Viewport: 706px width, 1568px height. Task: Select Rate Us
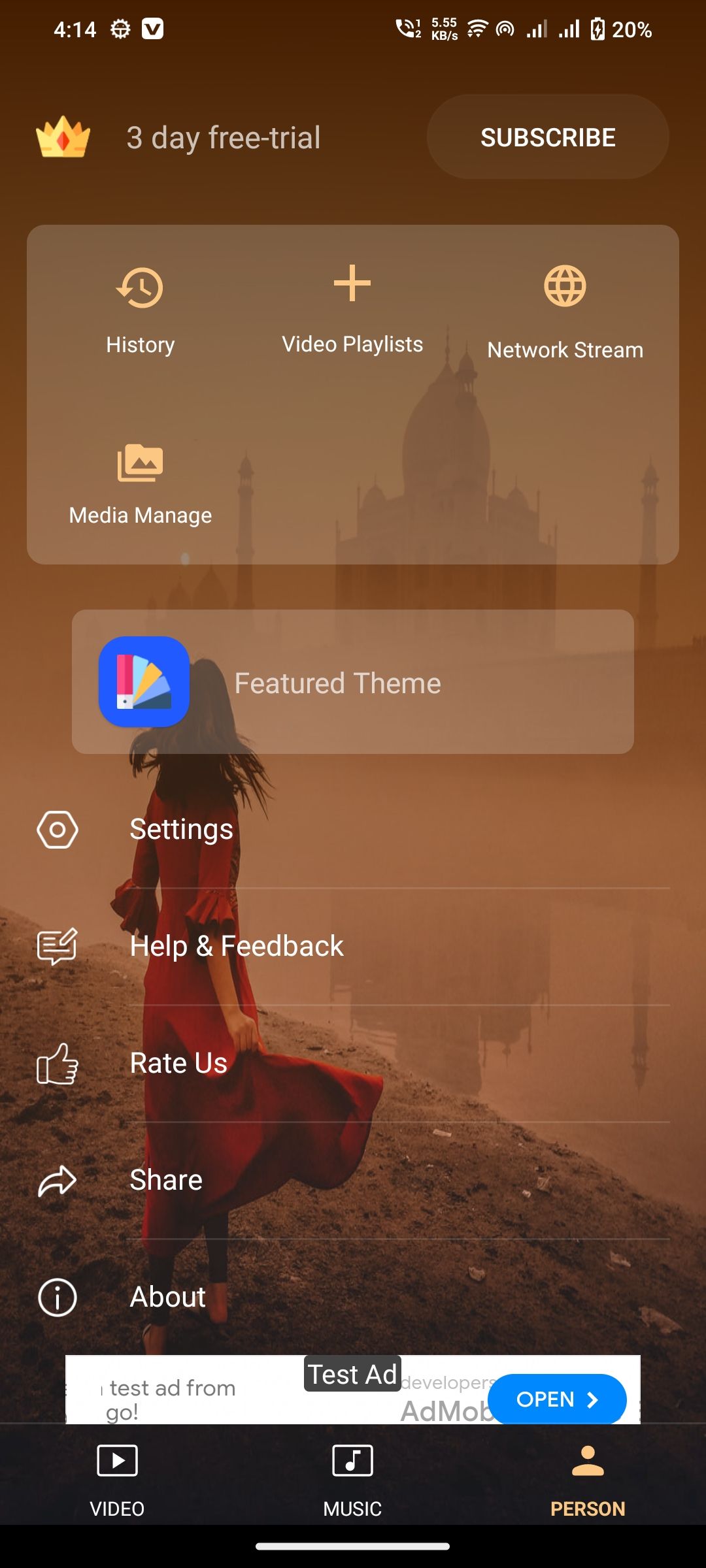[353, 1063]
